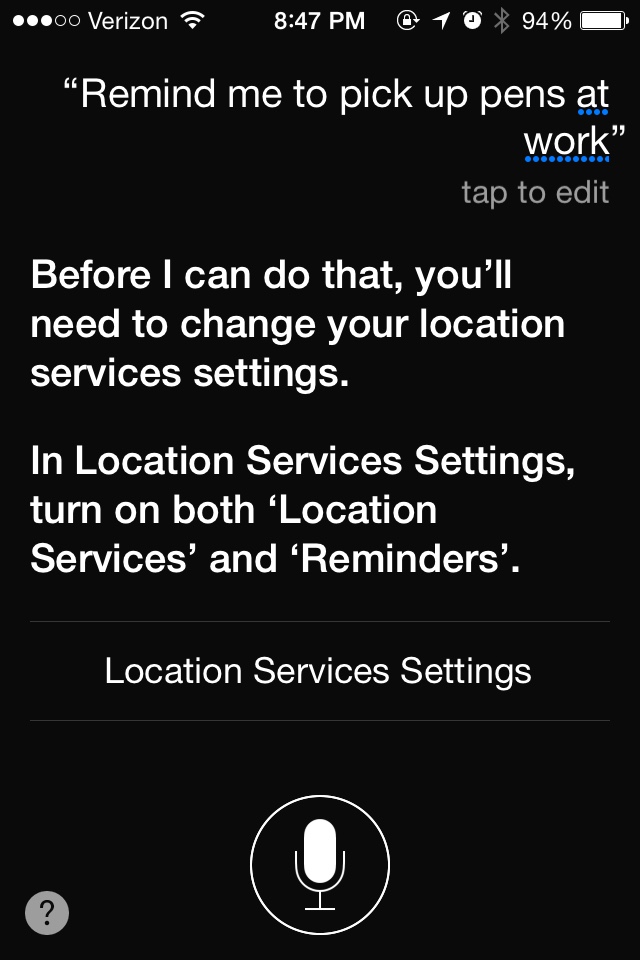Image resolution: width=640 pixels, height=960 pixels.
Task: Tap the underlined word "work" for alternatives
Action: pyautogui.click(x=565, y=143)
